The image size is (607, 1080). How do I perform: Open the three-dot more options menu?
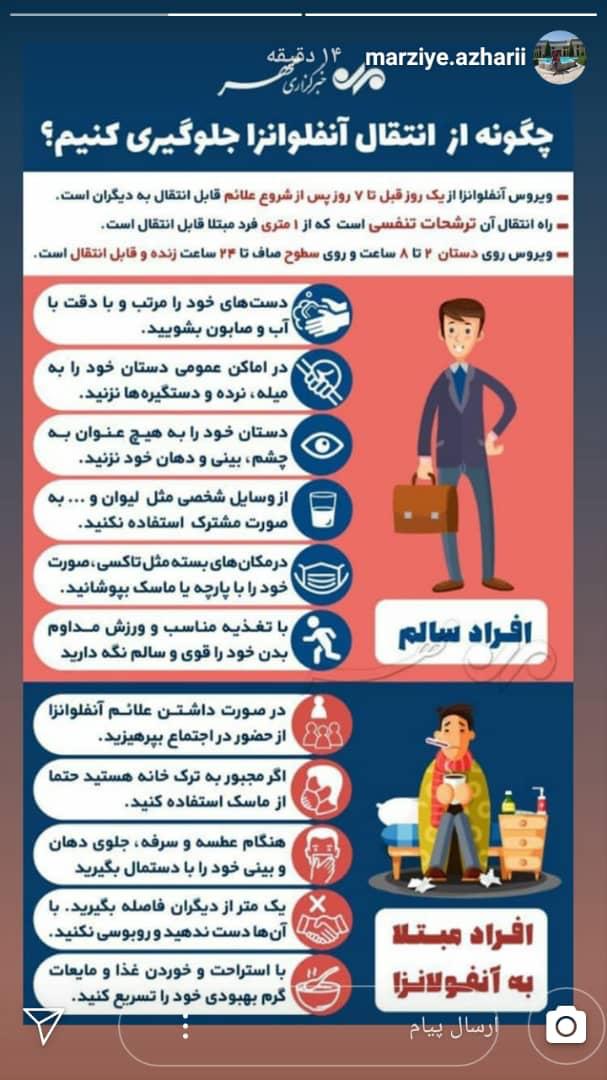(183, 1028)
